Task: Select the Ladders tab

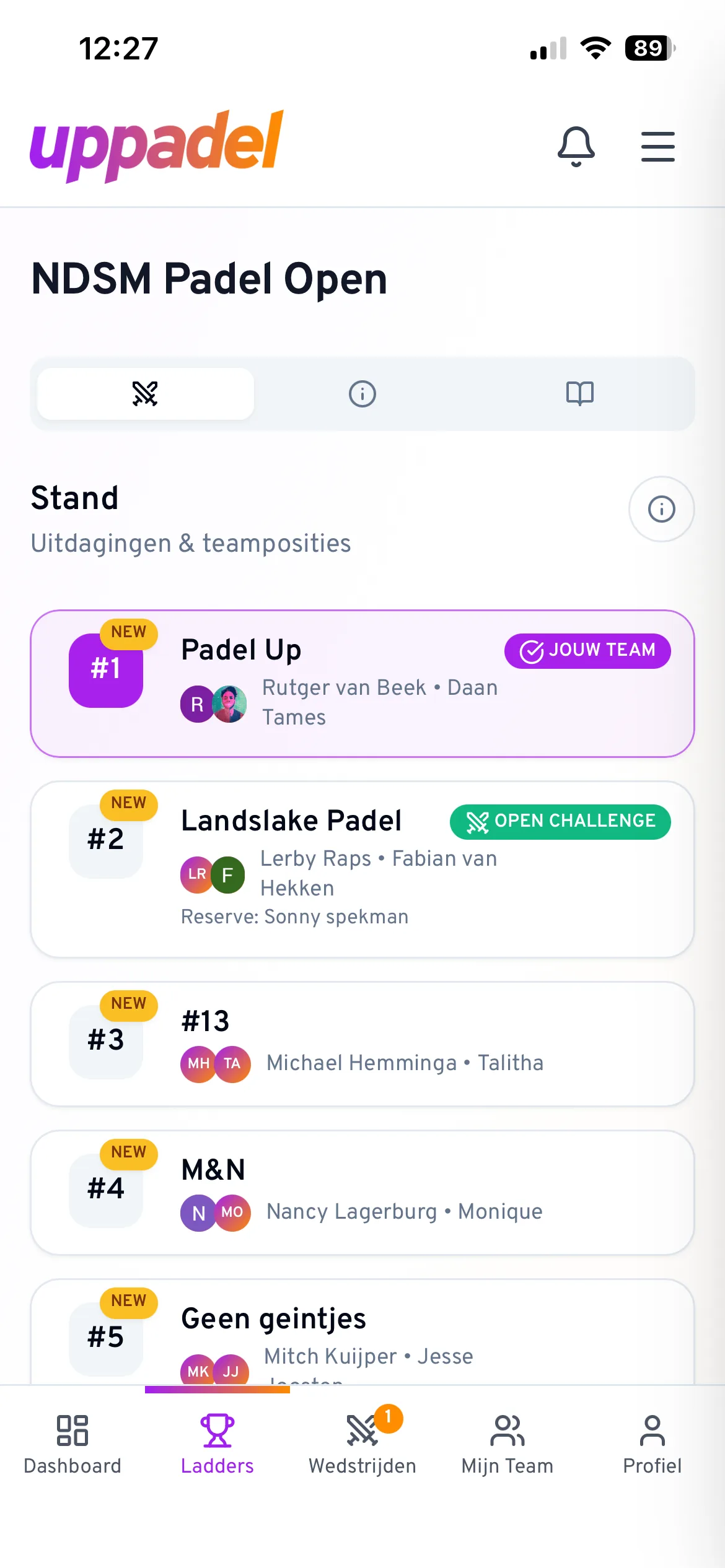Action: (x=217, y=1444)
